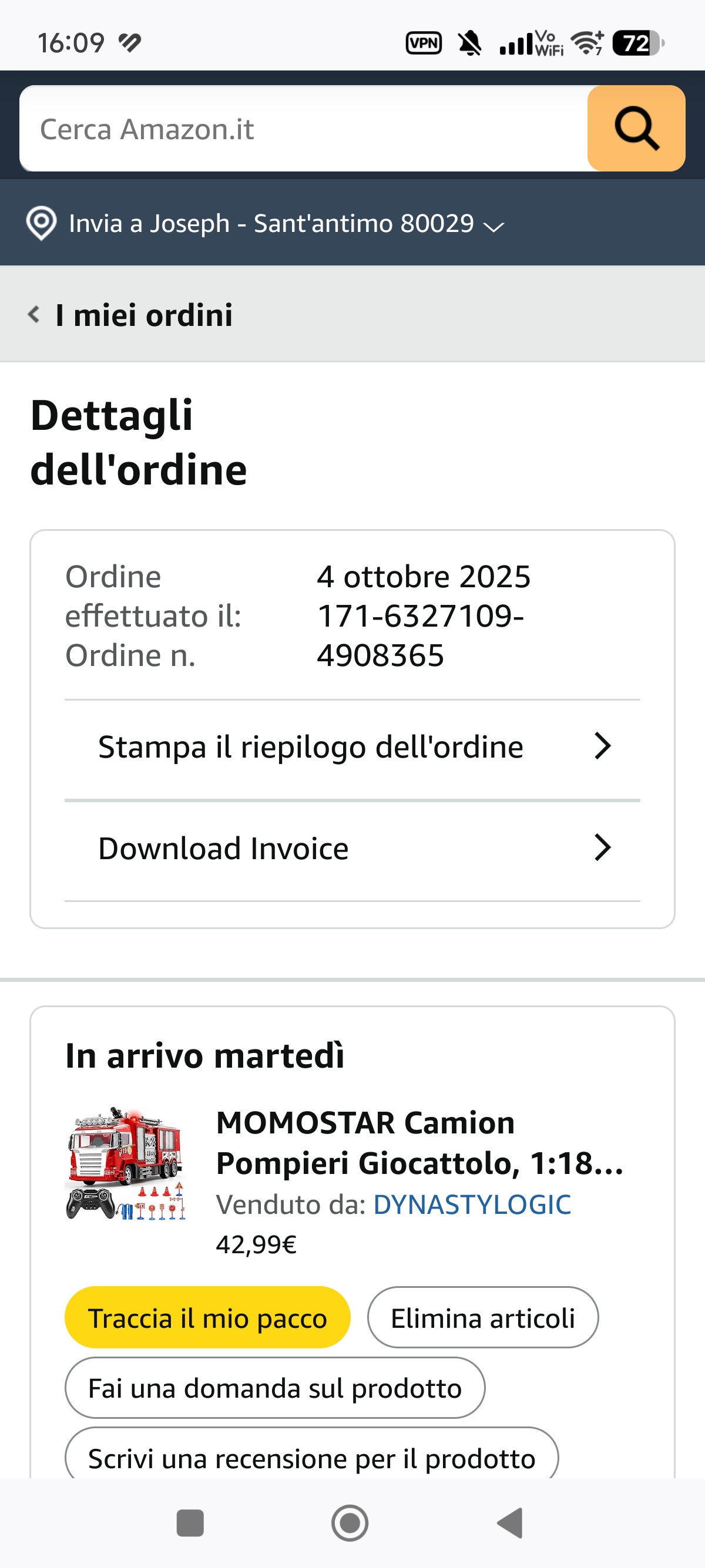Tap Fai una domanda sul prodotto

pos(274,1388)
